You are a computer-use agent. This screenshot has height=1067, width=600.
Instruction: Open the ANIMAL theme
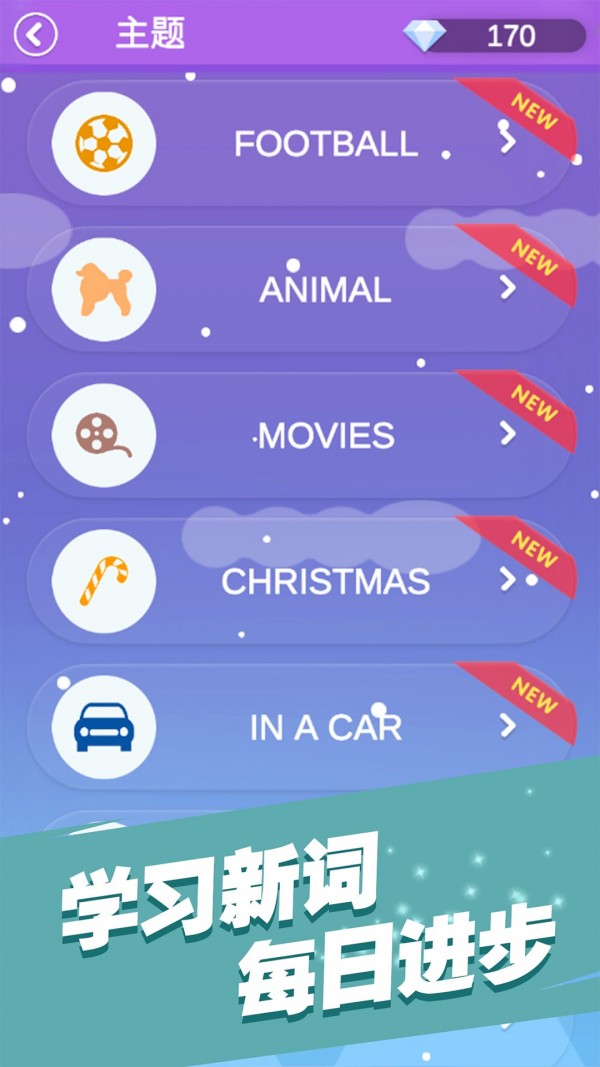point(300,290)
